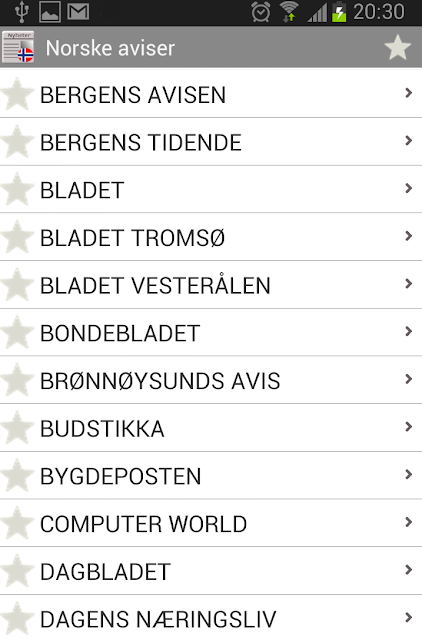The image size is (422, 640).
Task: Open COMPUTER WORLD
Action: 211,523
